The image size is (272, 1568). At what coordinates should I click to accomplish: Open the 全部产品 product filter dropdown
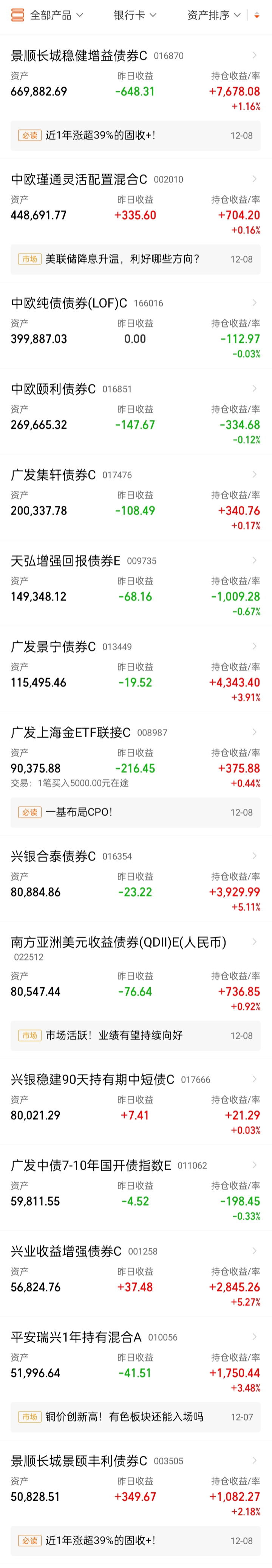[51, 15]
